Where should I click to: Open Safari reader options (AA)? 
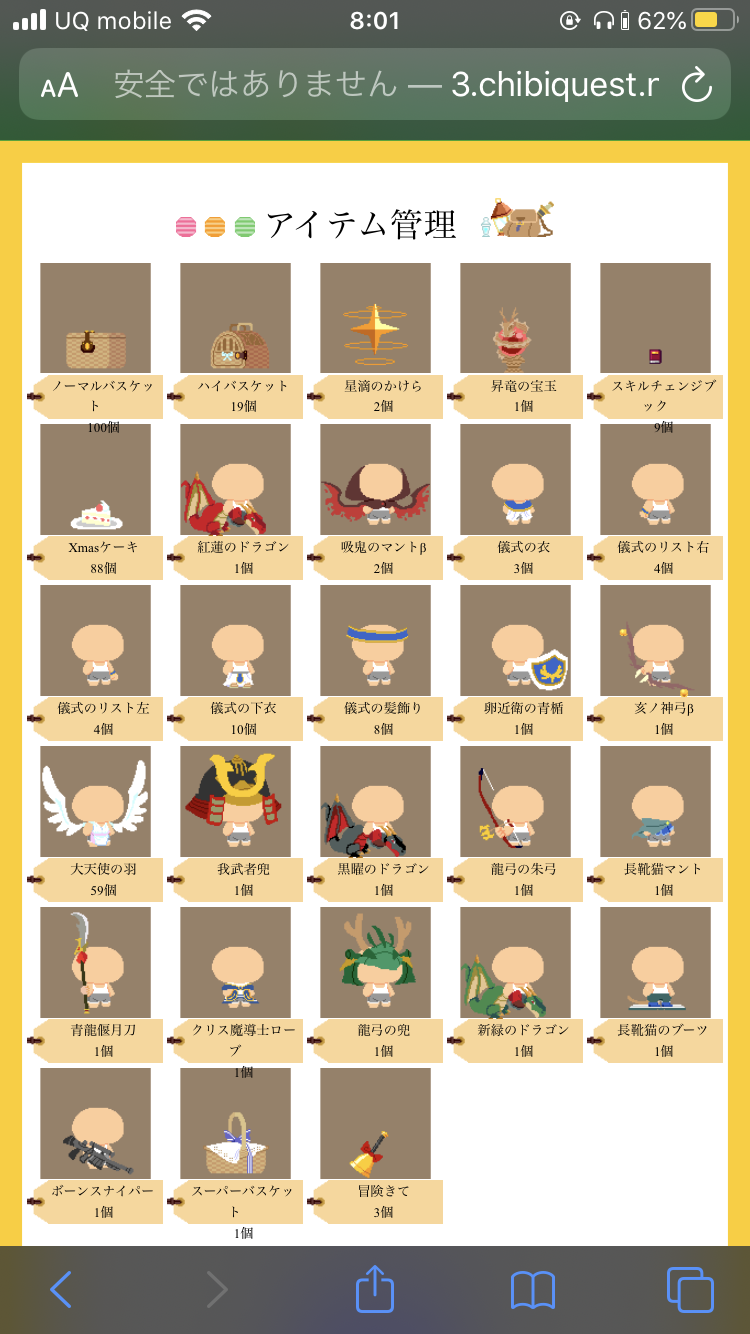point(60,85)
